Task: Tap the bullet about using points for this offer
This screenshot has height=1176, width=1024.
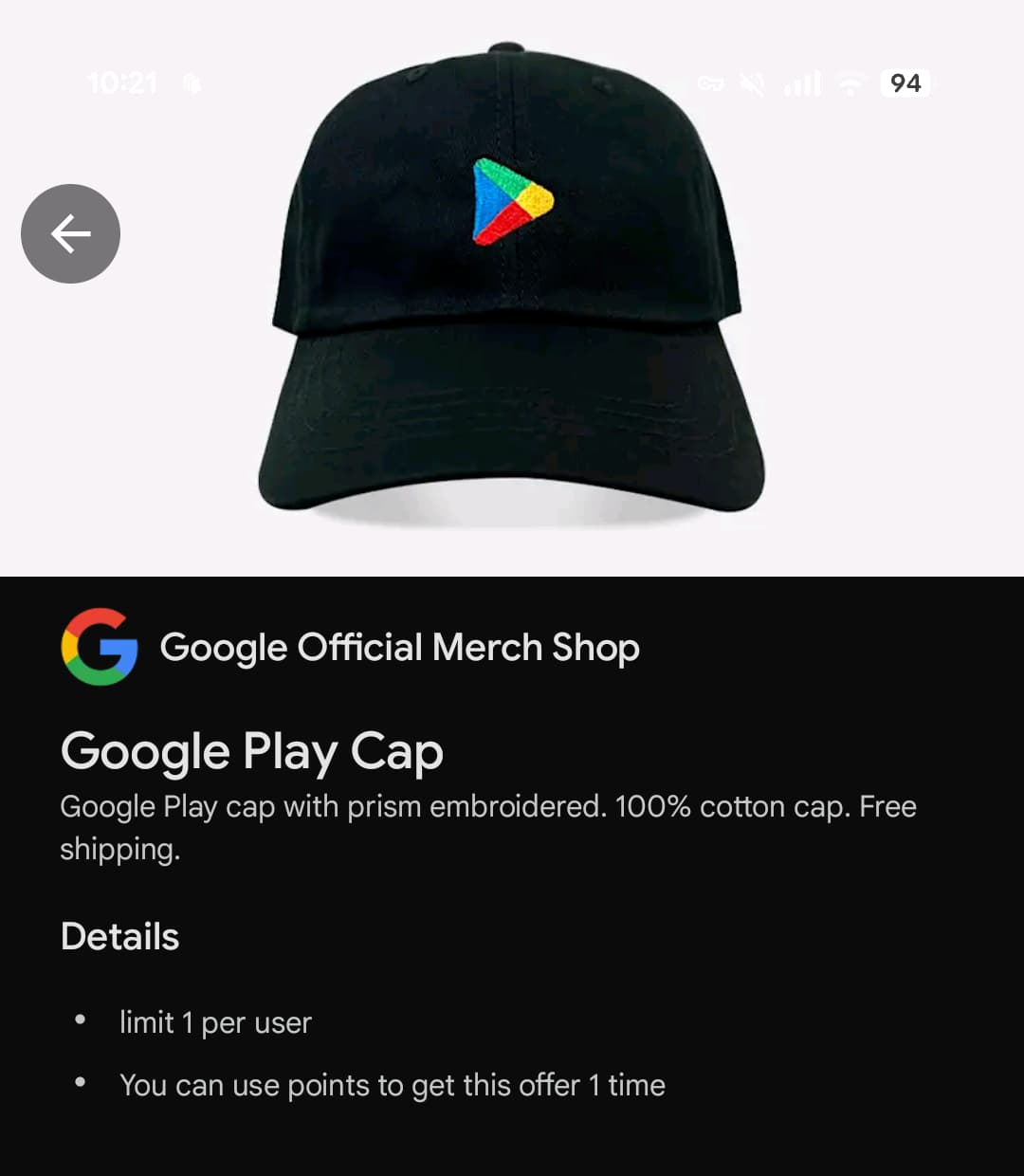Action: click(x=393, y=1085)
